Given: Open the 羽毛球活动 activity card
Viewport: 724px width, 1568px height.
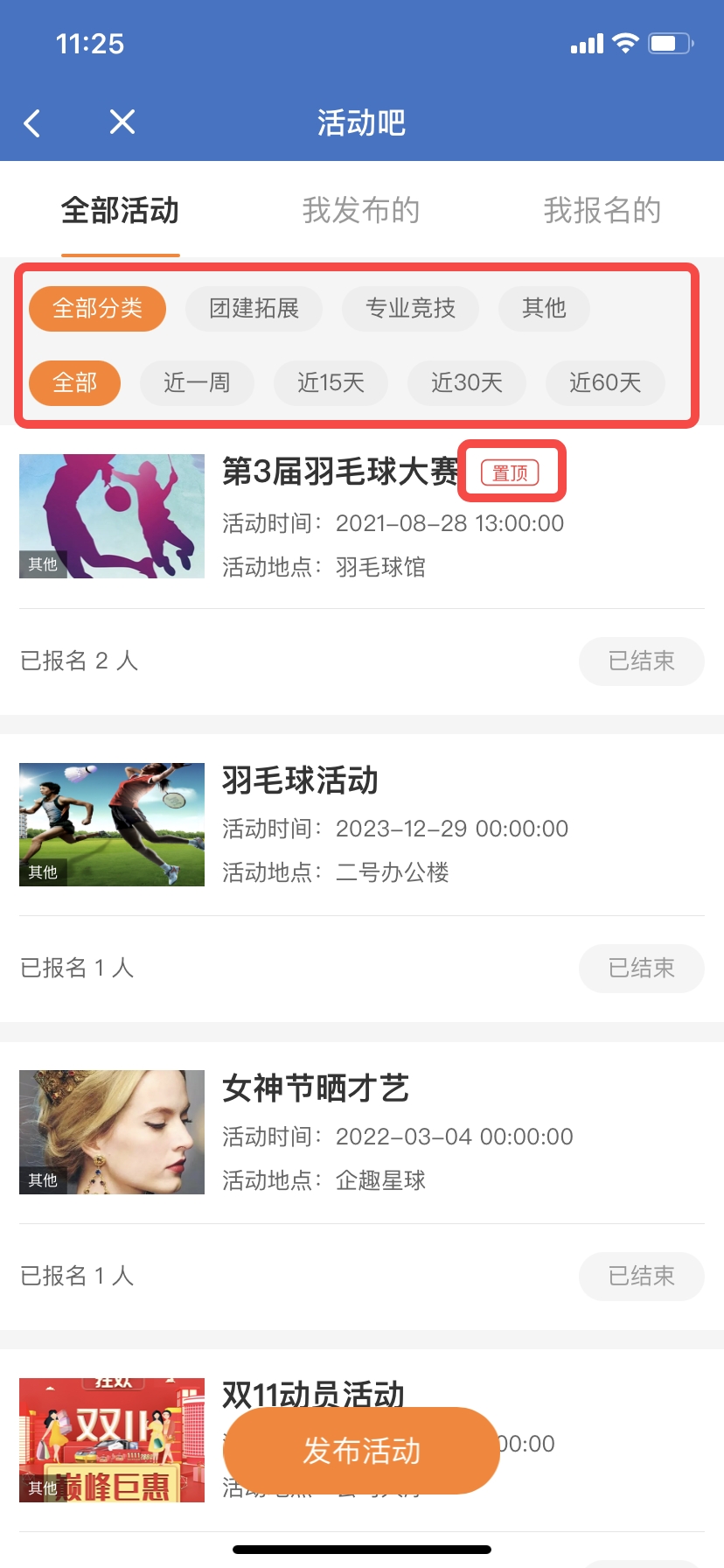Looking at the screenshot, I should pos(300,780).
